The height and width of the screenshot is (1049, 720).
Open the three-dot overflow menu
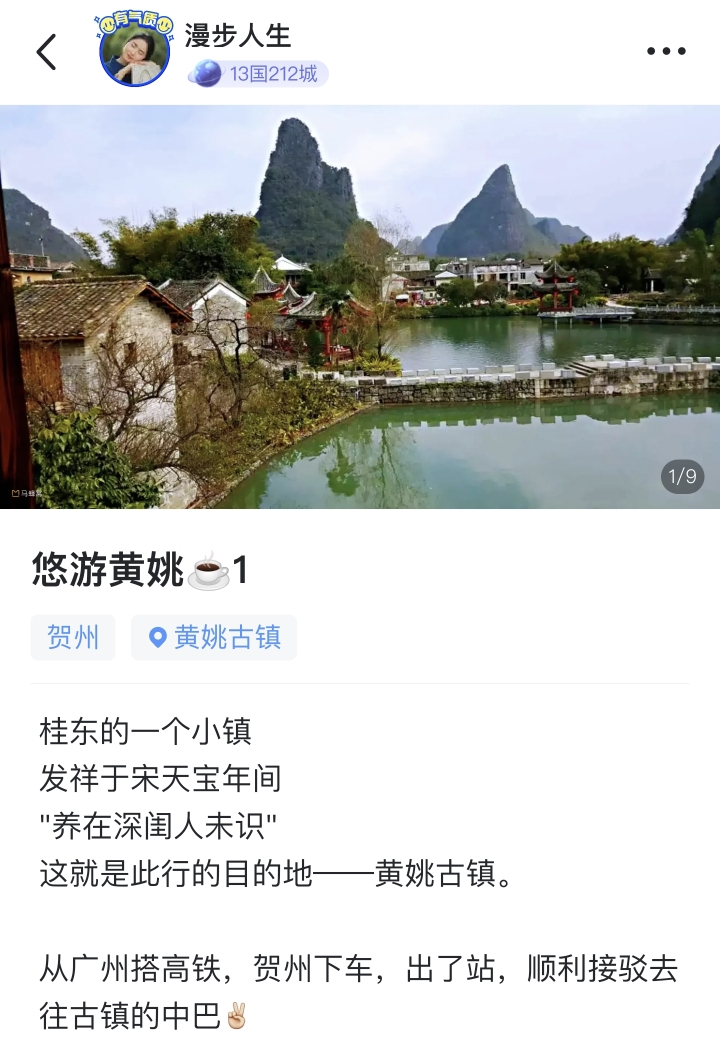(666, 52)
